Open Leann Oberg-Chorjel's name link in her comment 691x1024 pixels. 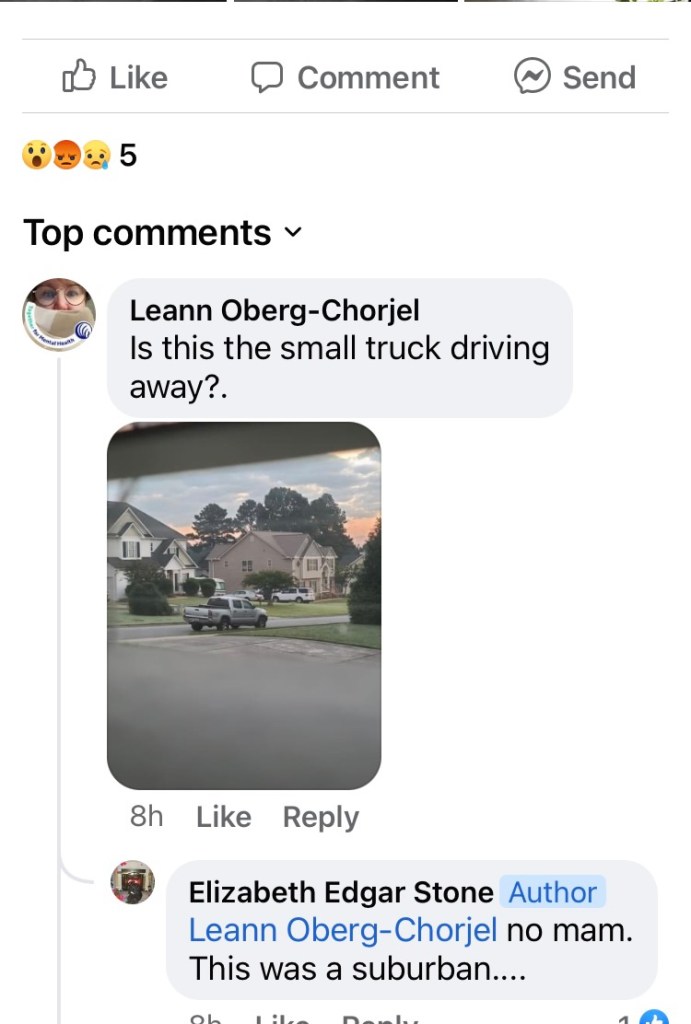click(x=274, y=311)
